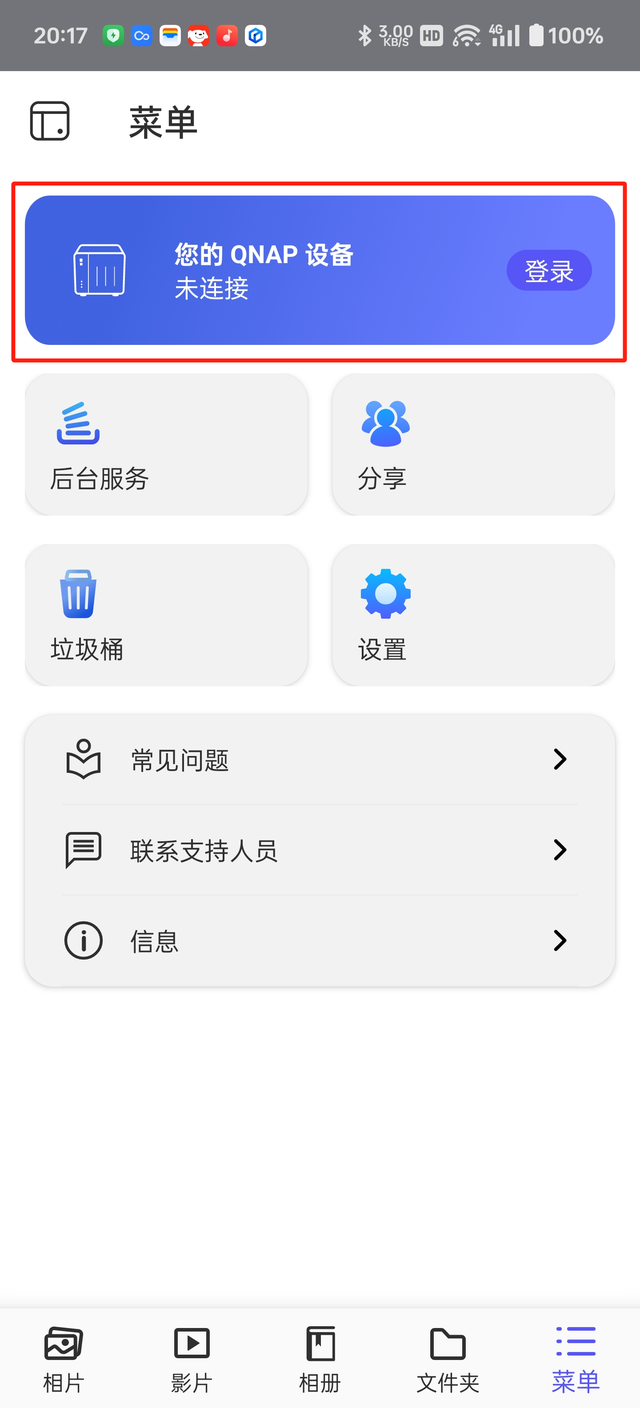The width and height of the screenshot is (640, 1408).
Task: Tap the 登录 login button
Action: click(549, 271)
